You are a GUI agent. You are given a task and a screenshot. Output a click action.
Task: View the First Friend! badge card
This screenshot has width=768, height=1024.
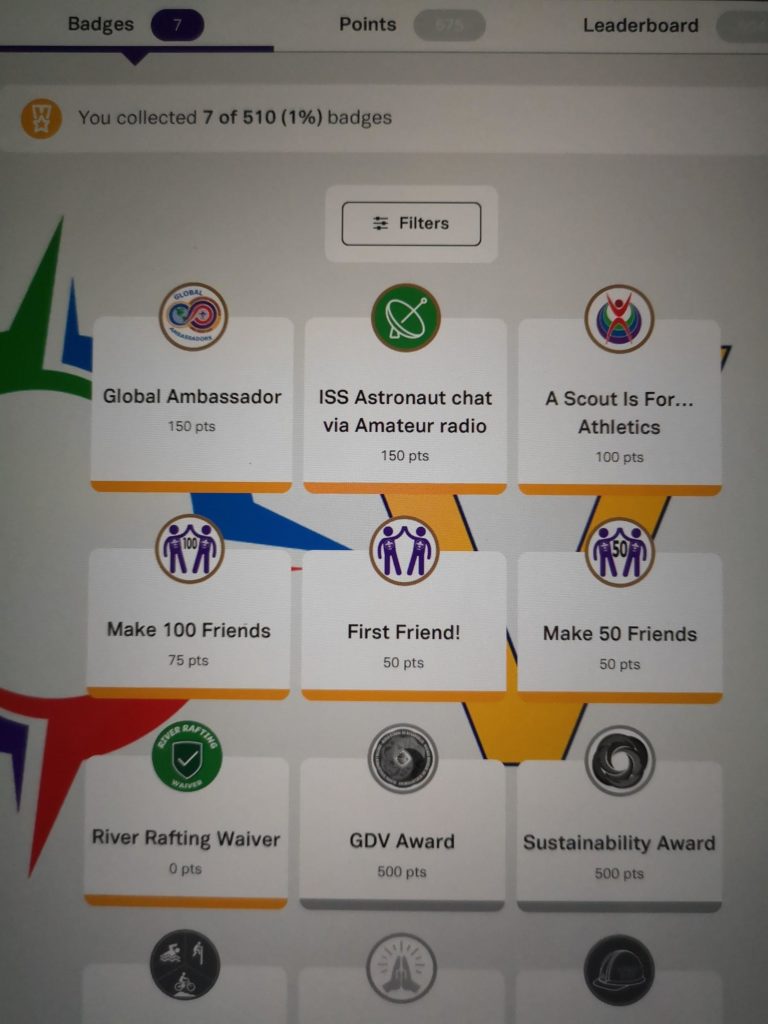(404, 632)
